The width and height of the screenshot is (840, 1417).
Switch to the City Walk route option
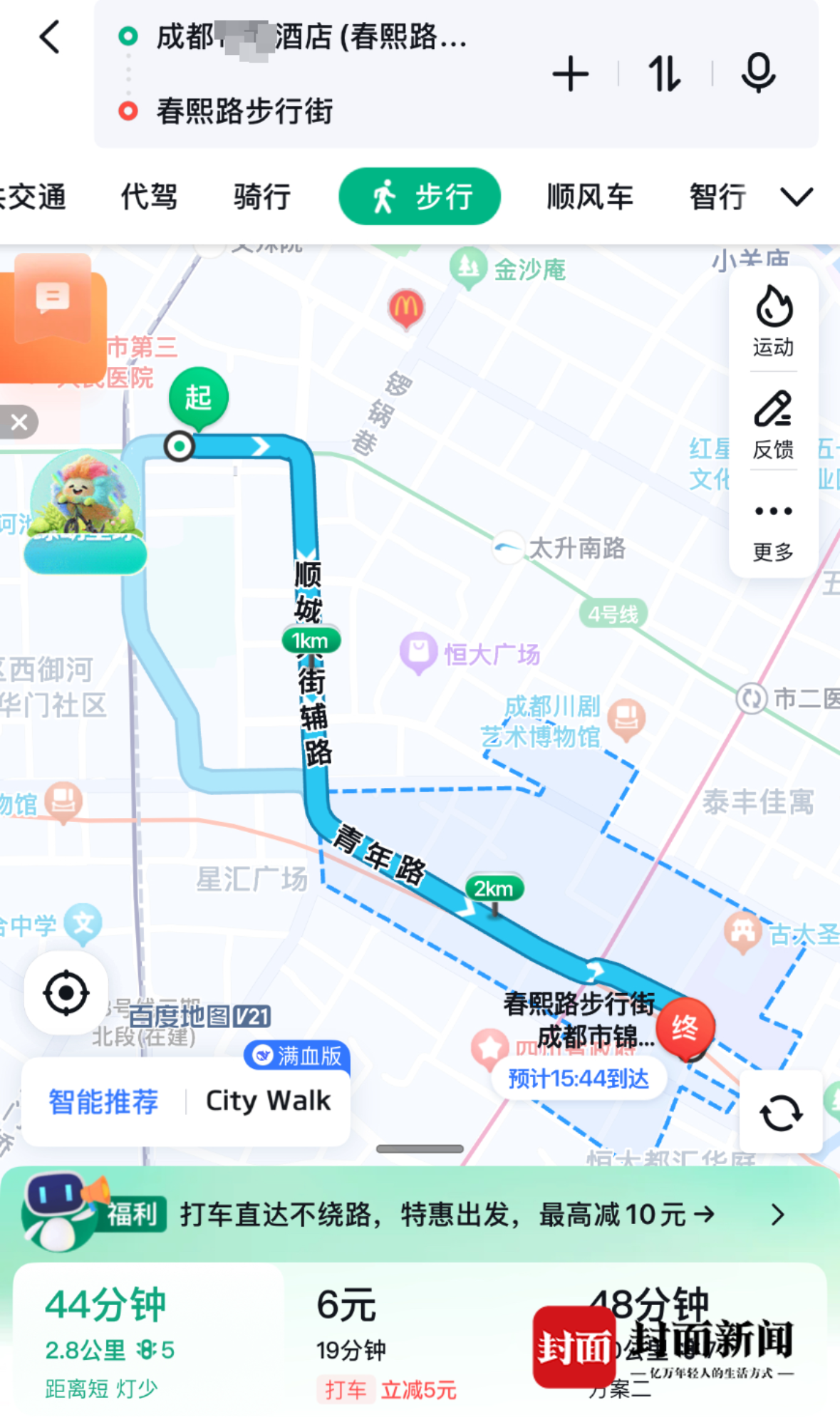(x=268, y=1101)
